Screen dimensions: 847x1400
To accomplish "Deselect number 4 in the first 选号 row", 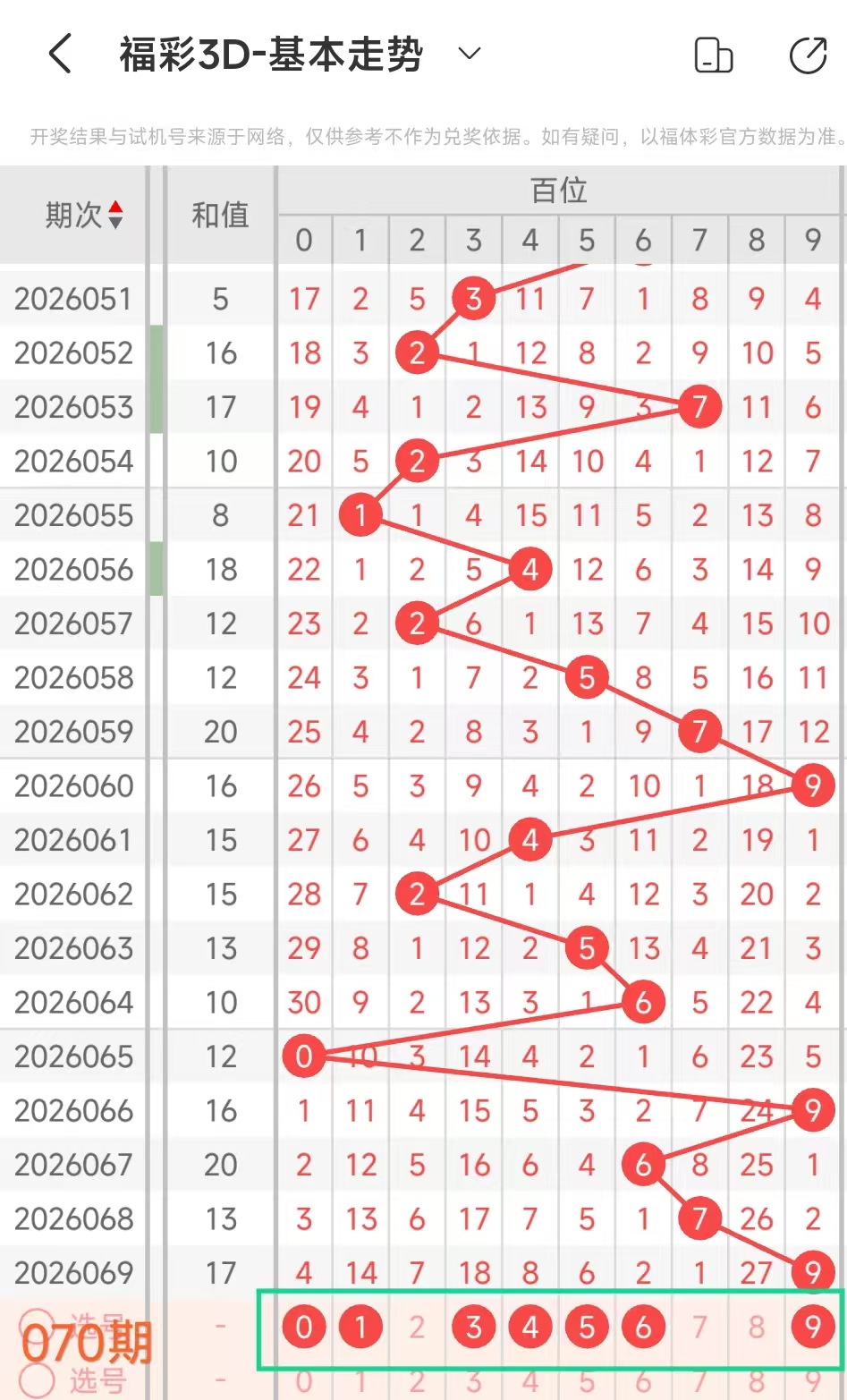I will (530, 1328).
